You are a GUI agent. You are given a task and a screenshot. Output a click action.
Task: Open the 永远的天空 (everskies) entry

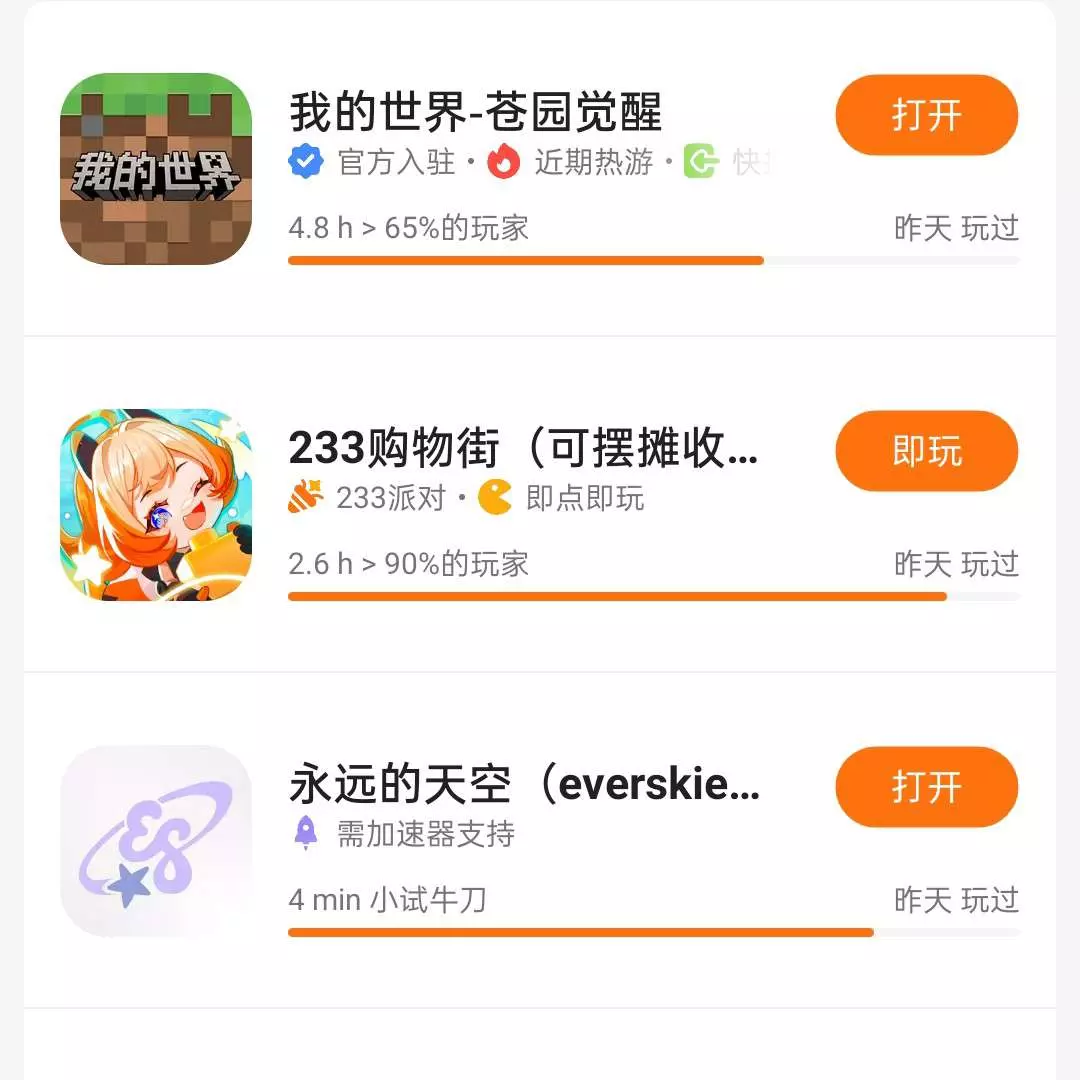pyautogui.click(x=524, y=786)
